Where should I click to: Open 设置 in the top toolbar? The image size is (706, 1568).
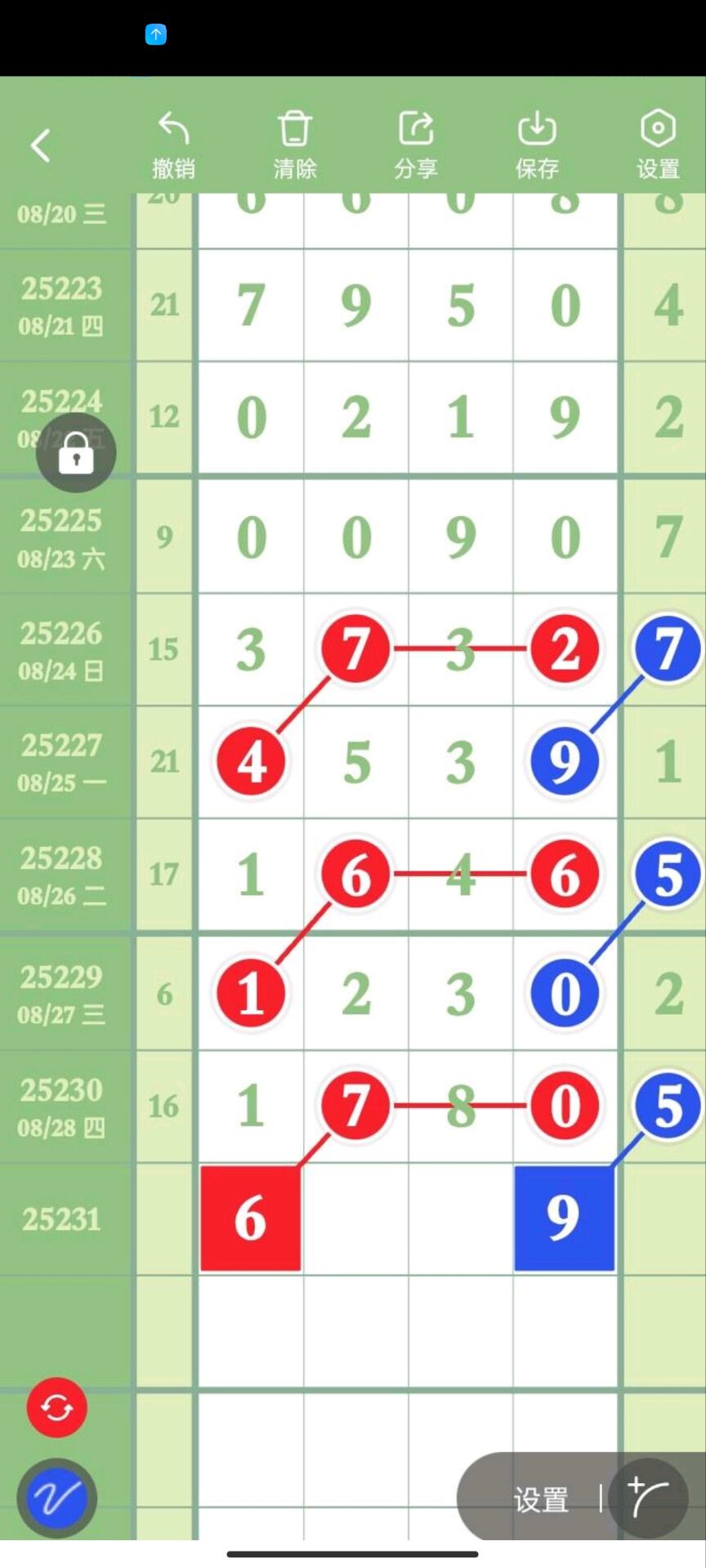click(658, 145)
